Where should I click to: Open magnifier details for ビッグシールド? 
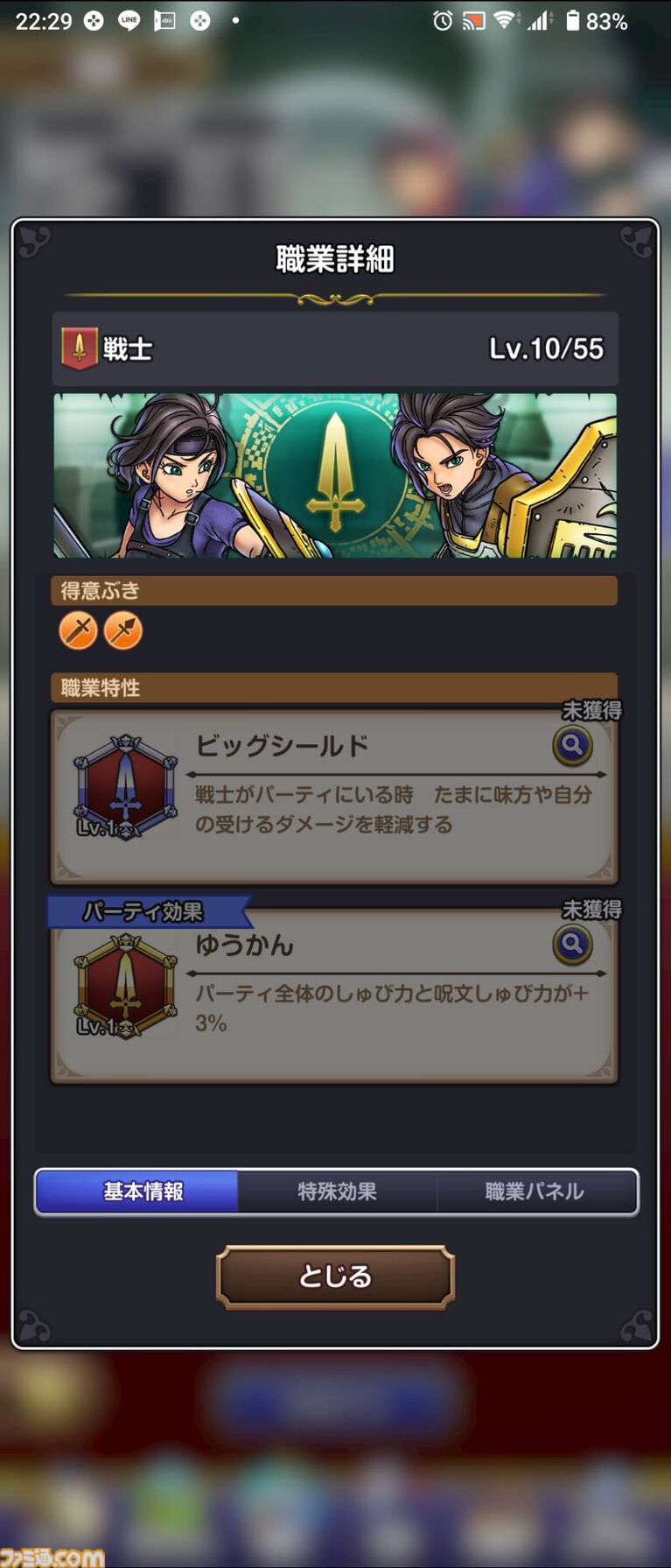[572, 746]
